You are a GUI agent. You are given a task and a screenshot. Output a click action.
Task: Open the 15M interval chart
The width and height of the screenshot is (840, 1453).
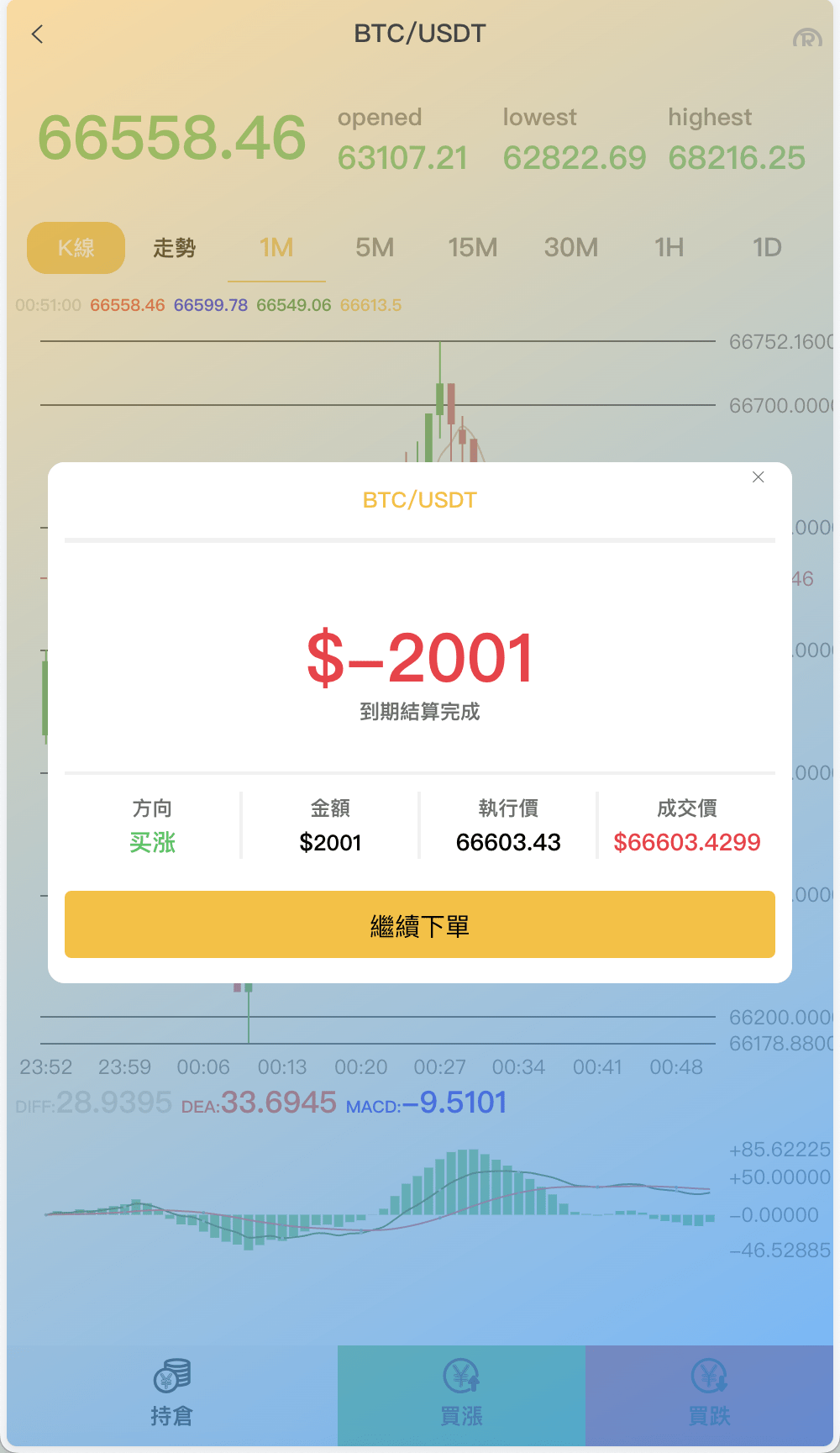(472, 248)
